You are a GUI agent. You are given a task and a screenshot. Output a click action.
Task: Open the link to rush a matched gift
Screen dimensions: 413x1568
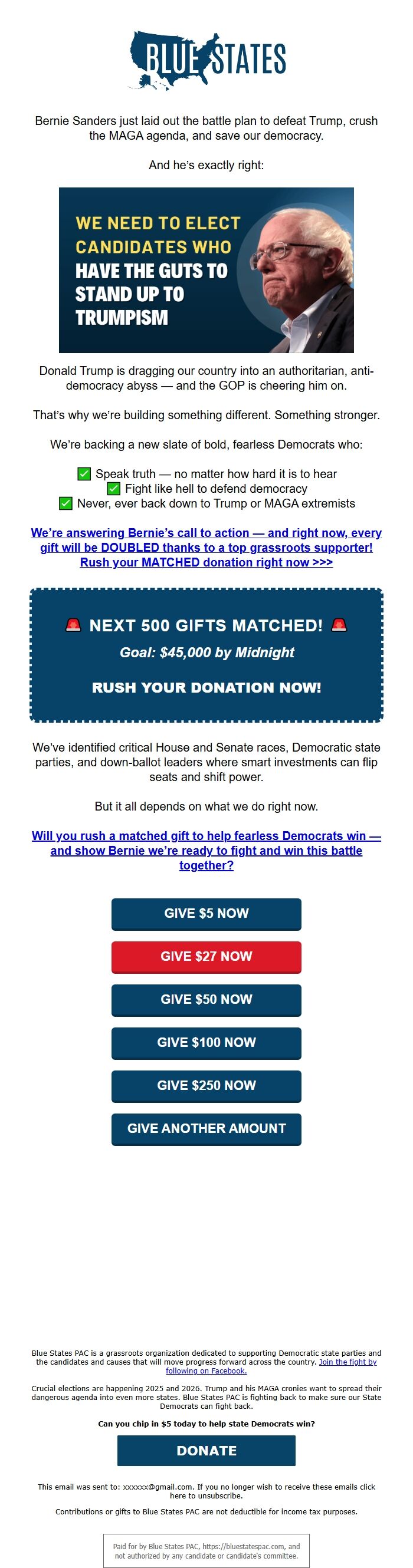coord(206,851)
